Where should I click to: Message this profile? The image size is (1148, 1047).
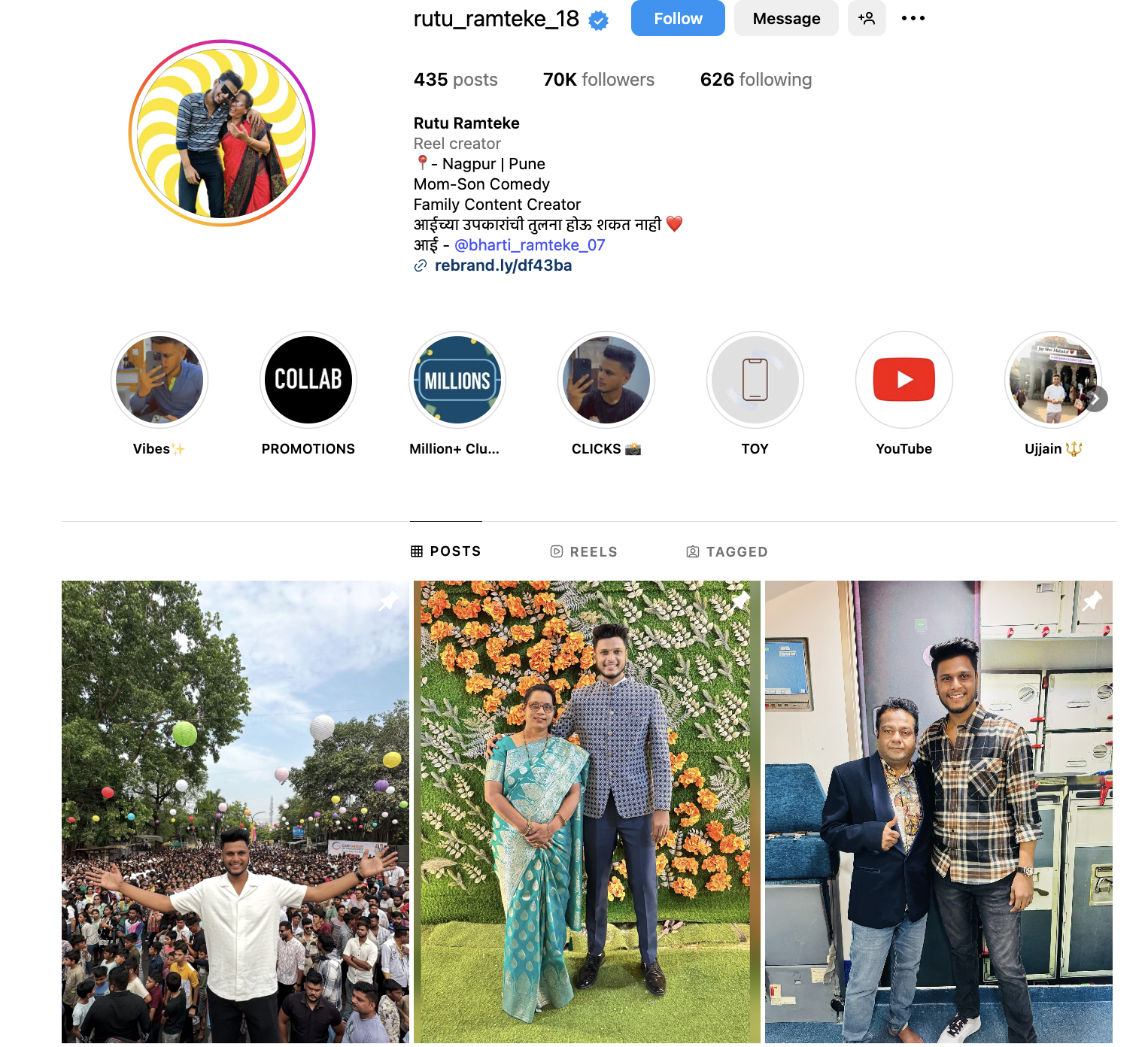[785, 18]
